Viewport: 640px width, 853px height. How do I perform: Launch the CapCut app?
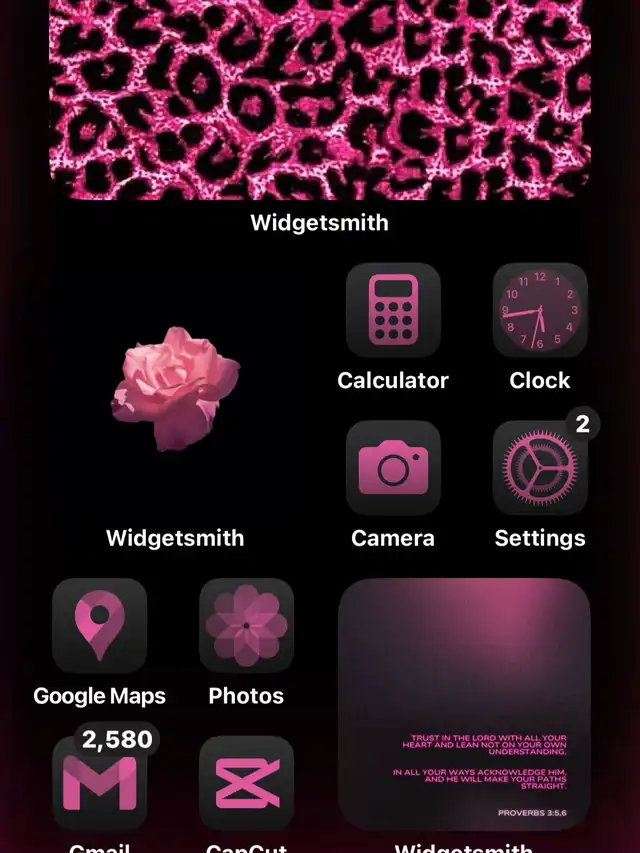click(x=246, y=783)
